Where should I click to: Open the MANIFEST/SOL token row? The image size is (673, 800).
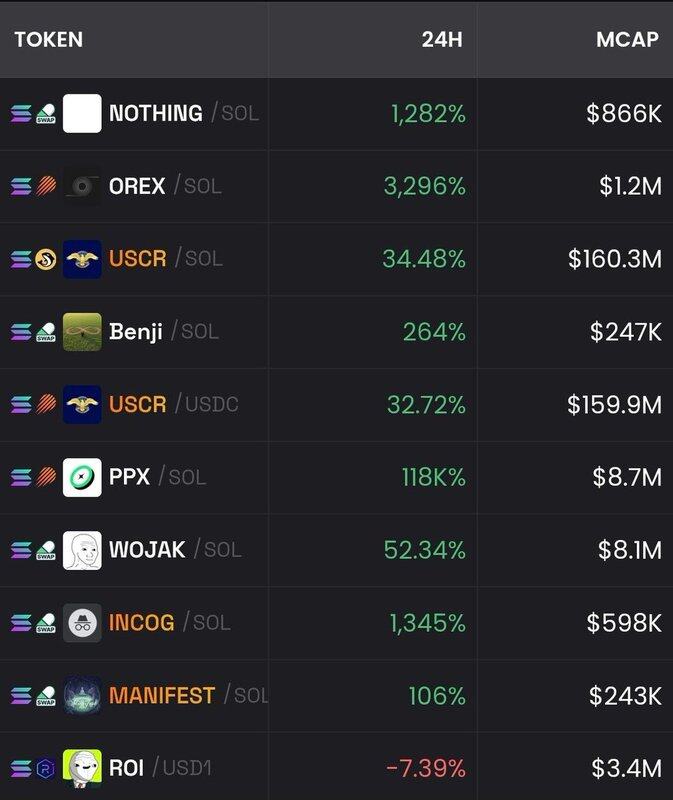coord(162,695)
